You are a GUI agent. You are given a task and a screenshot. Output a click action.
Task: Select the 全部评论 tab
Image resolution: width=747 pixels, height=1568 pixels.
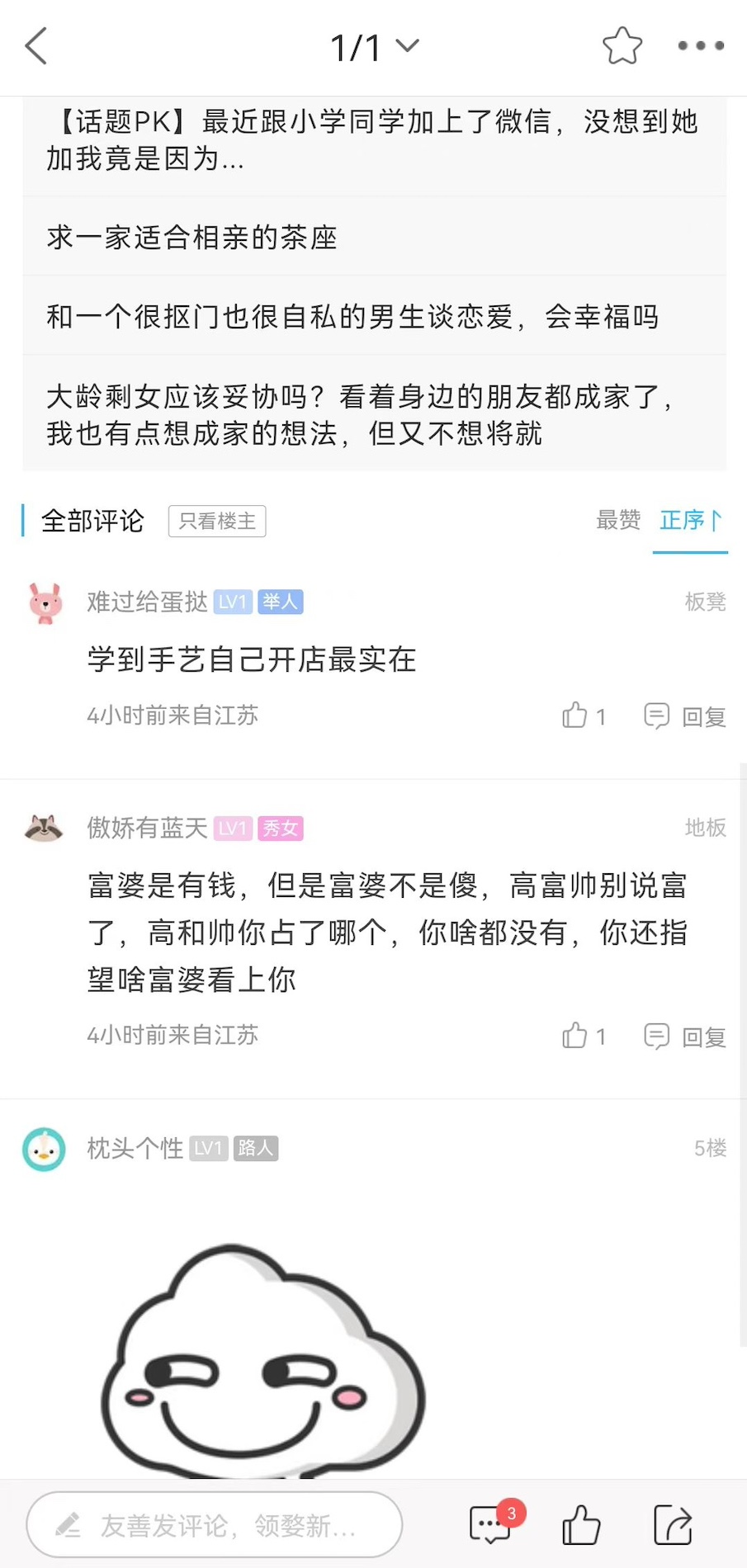(x=92, y=521)
